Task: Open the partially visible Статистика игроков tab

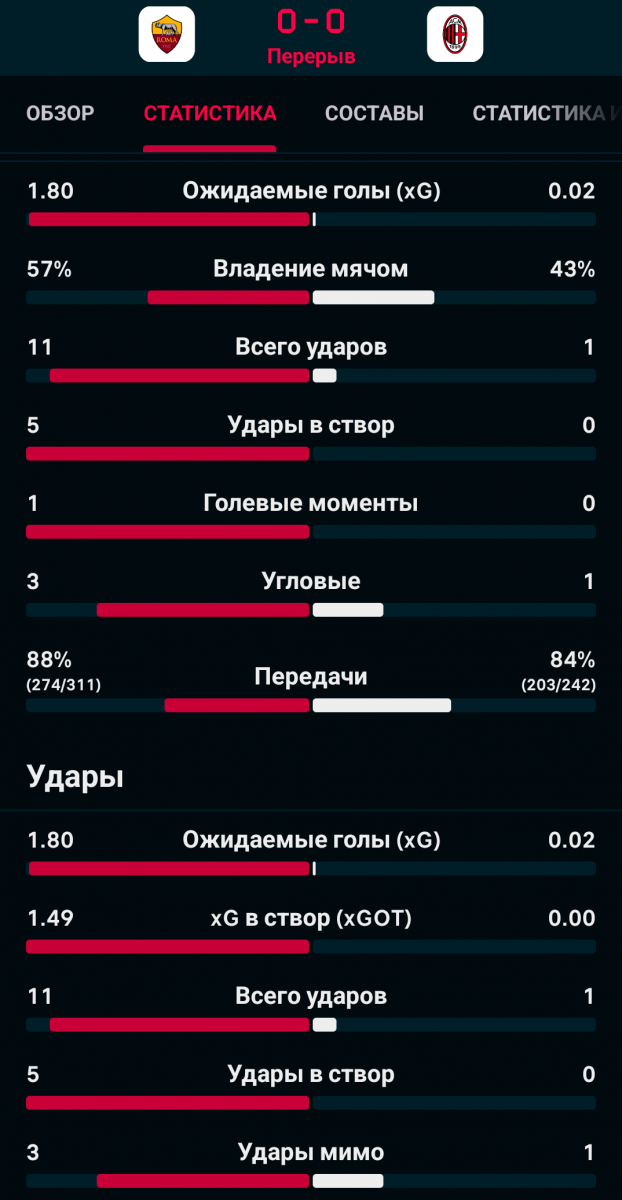Action: [545, 113]
